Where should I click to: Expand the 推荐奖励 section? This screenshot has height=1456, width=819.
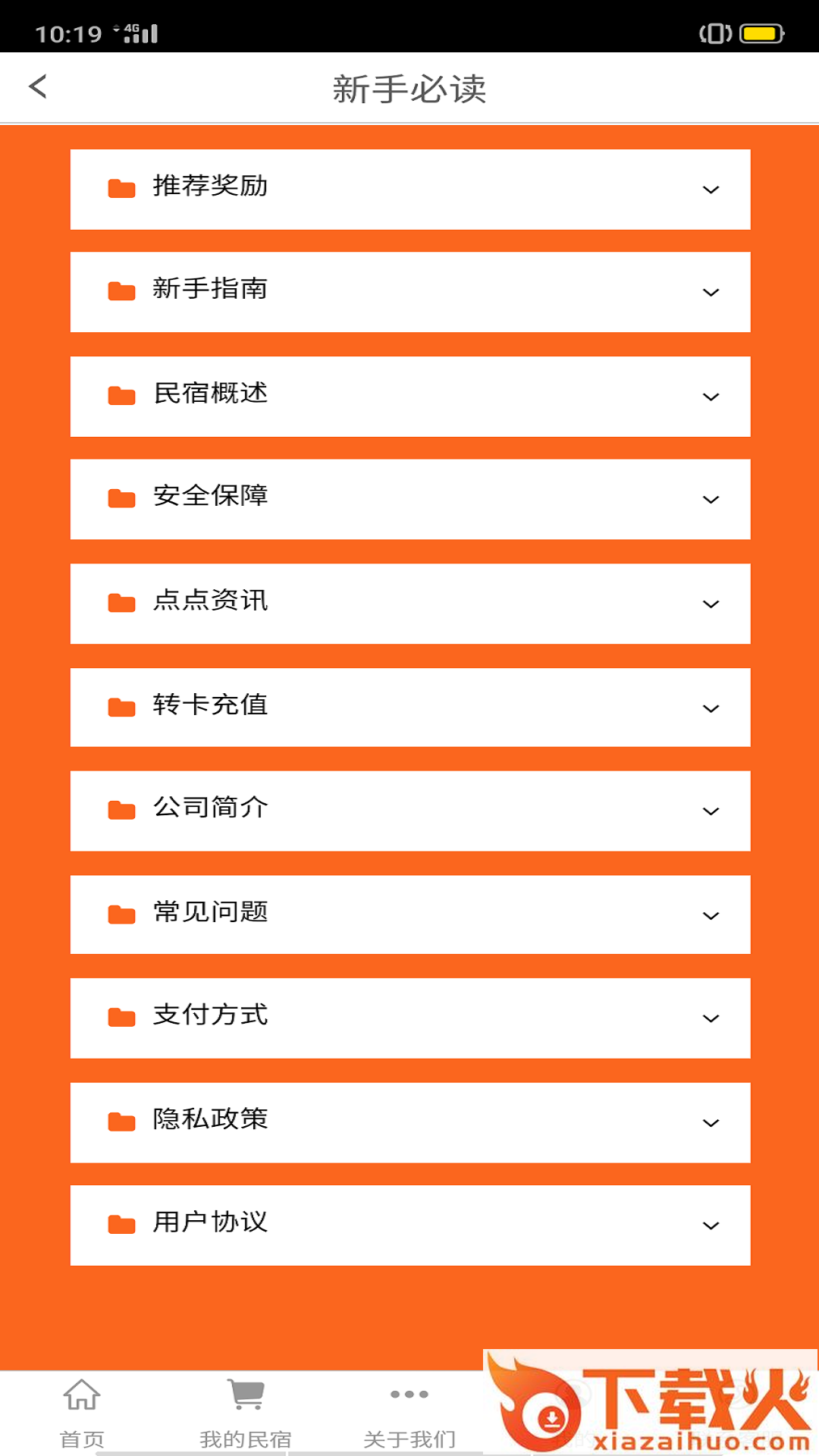pyautogui.click(x=409, y=189)
